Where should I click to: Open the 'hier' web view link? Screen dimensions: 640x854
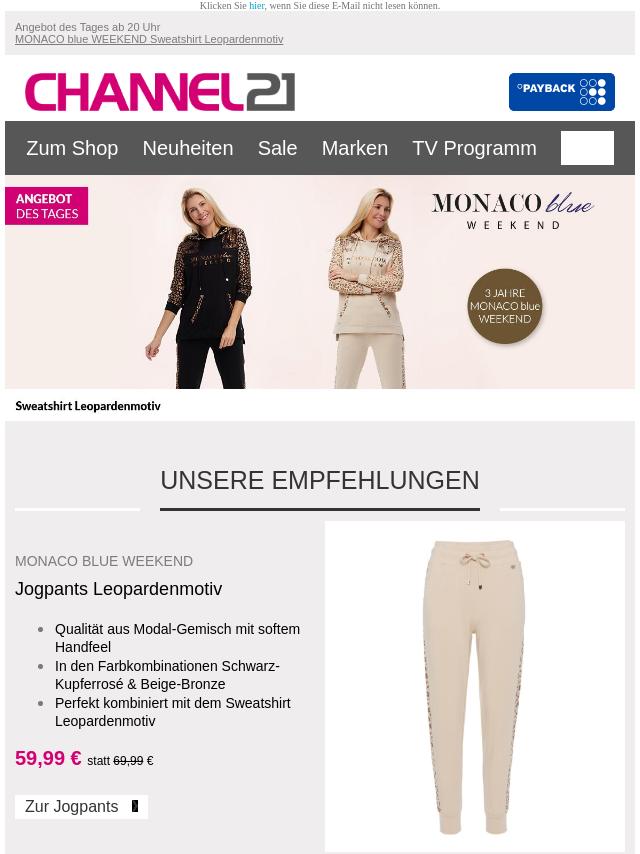click(257, 6)
